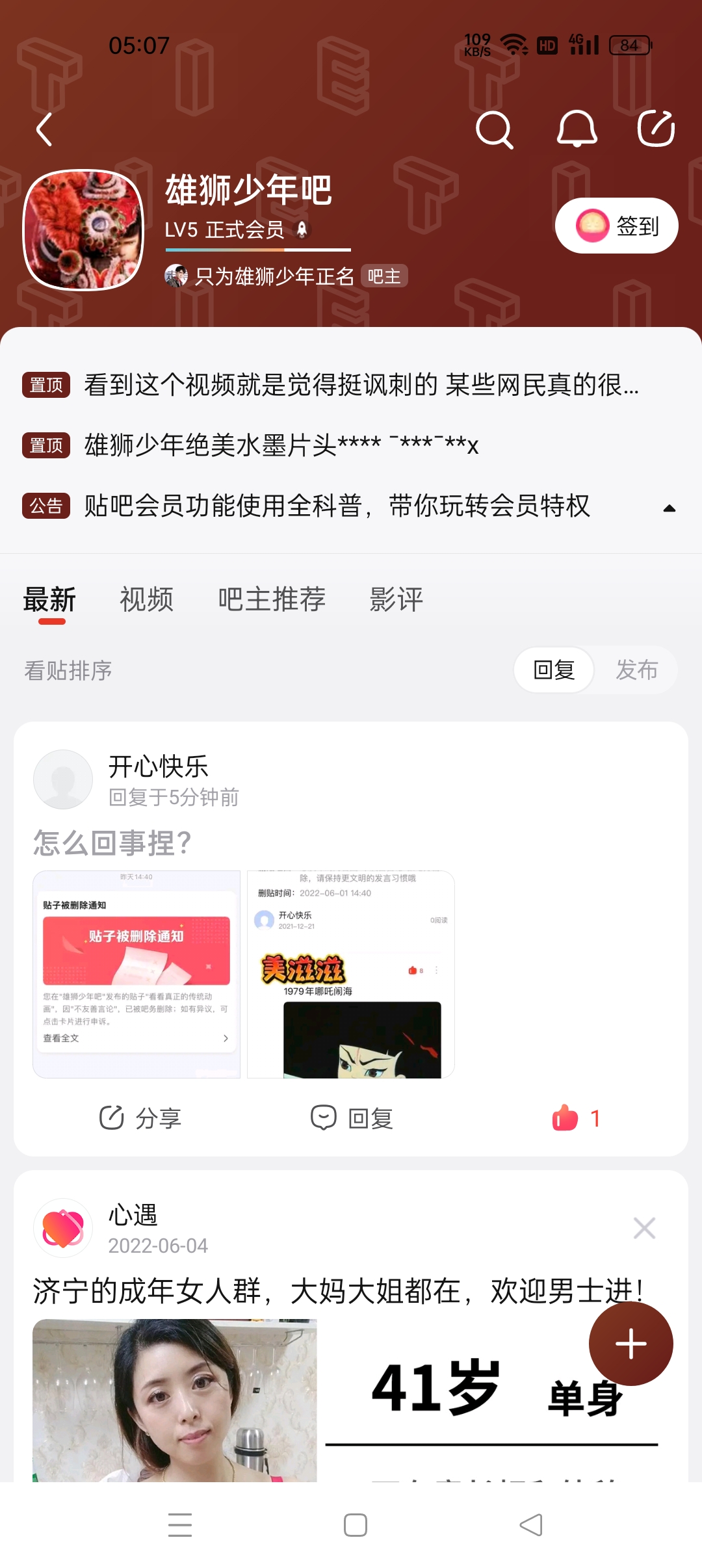
Task: Switch to the 视频 tab
Action: pos(146,599)
